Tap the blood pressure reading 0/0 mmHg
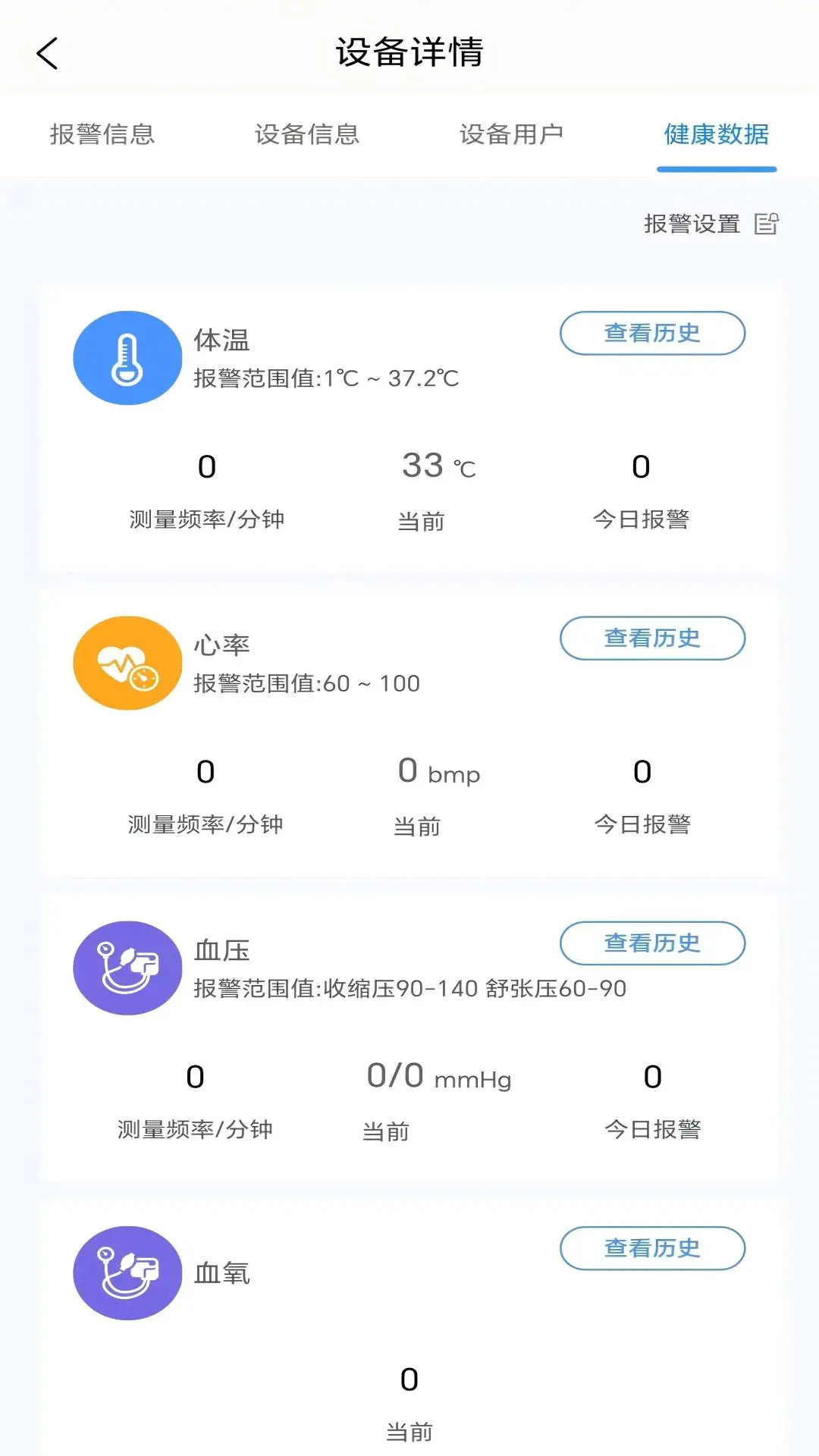Viewport: 819px width, 1456px height. coord(438,1077)
